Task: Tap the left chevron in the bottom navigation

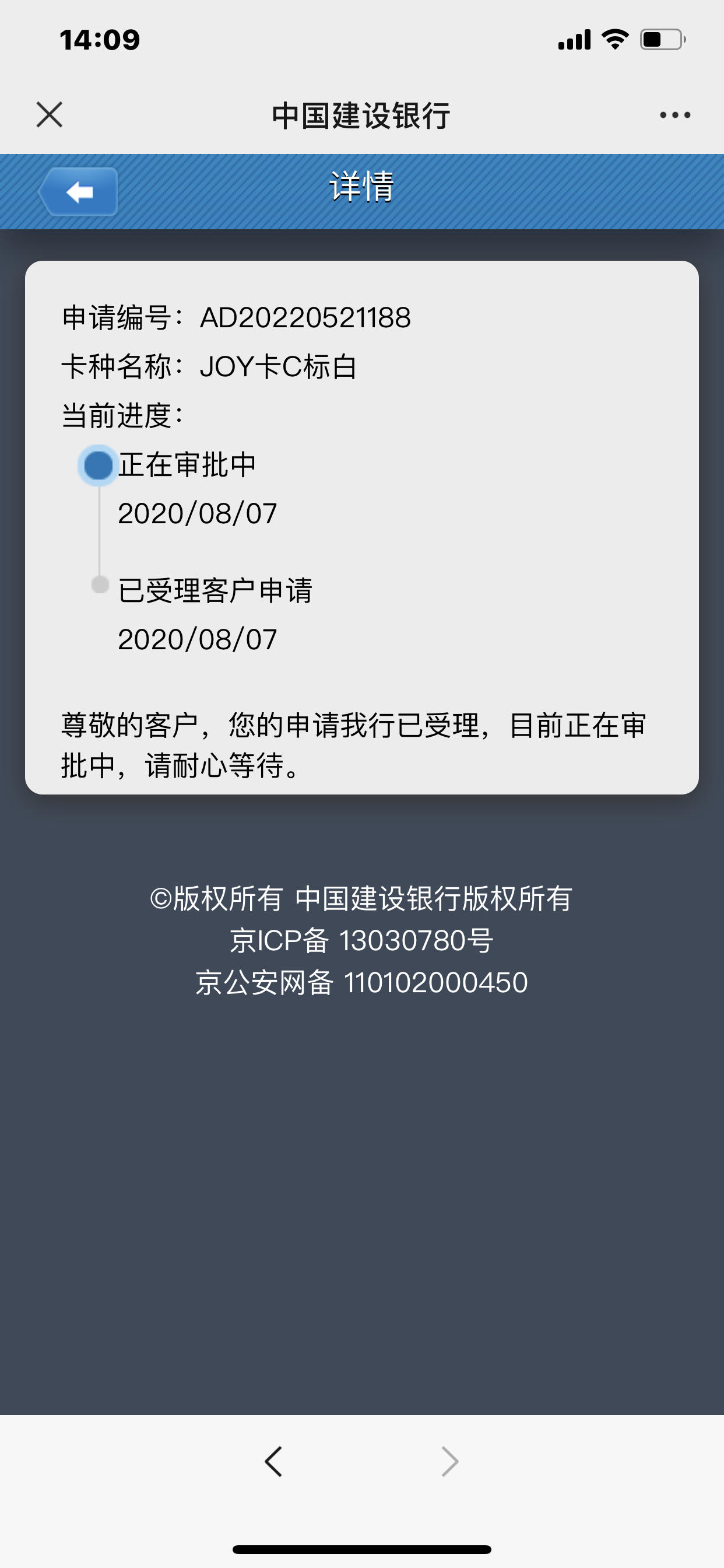Action: tap(272, 1460)
